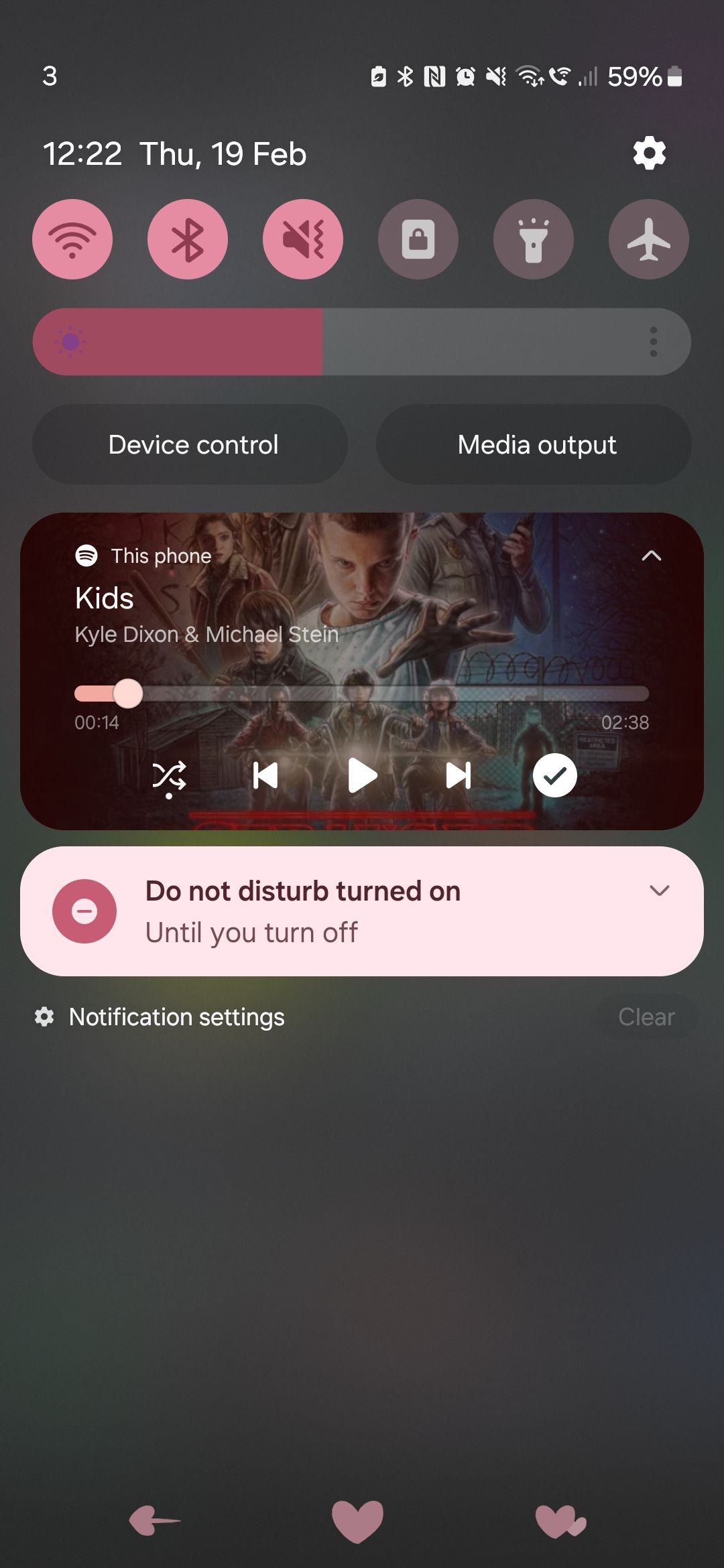Open brightness options three-dot menu
The image size is (724, 1568).
[x=654, y=342]
